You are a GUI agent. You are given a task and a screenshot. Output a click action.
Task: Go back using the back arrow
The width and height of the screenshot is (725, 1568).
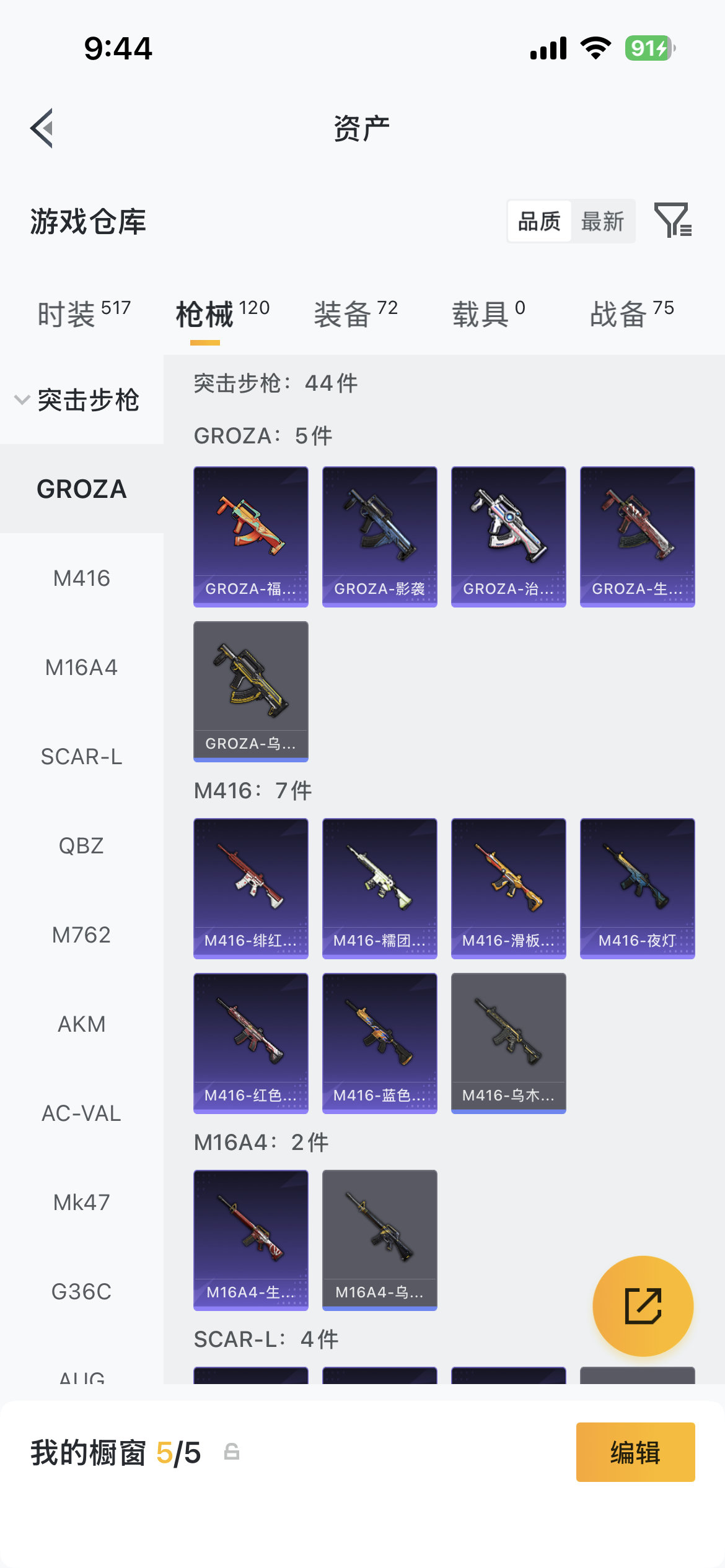tap(42, 128)
